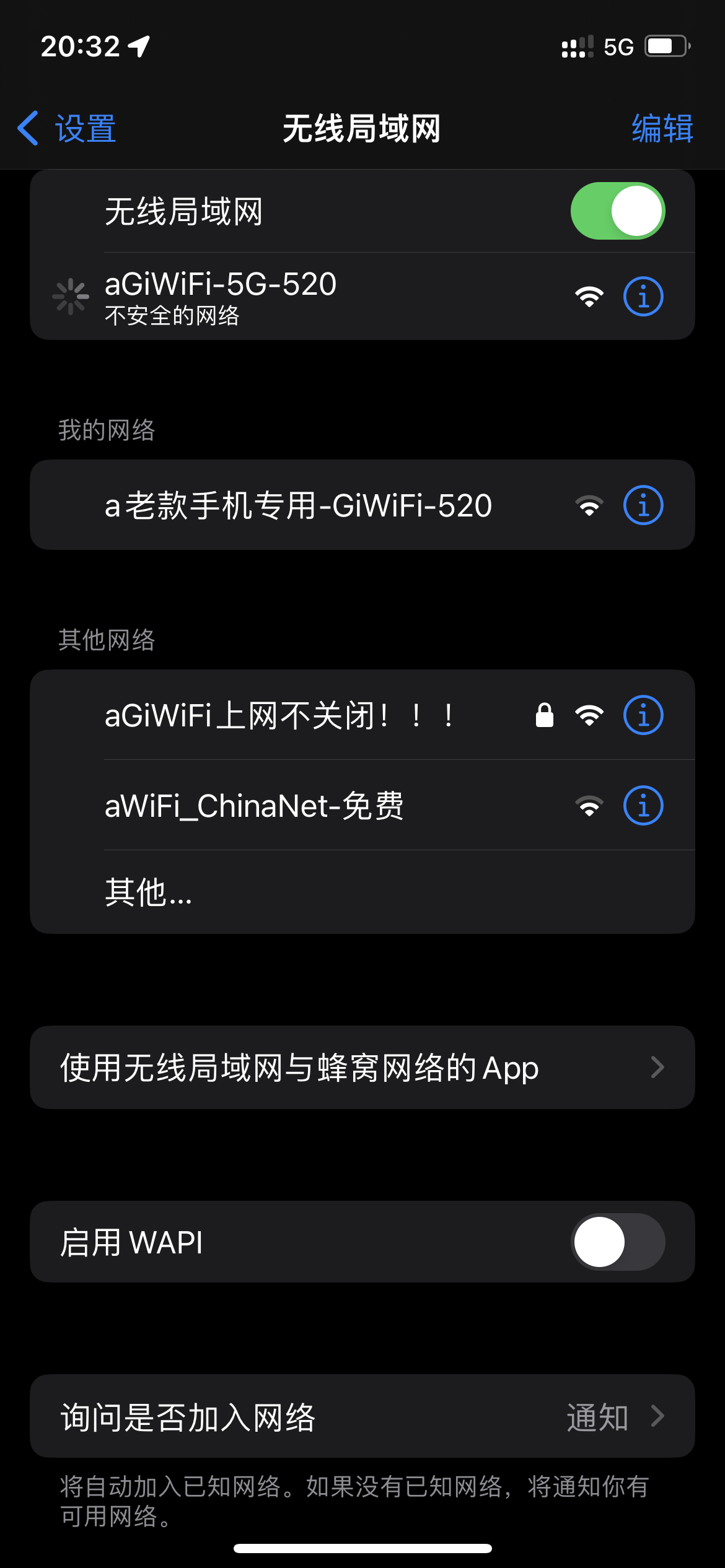Image resolution: width=725 pixels, height=1568 pixels.
Task: Show info for aGiWiFi上网不关闭！！！
Action: 643,715
